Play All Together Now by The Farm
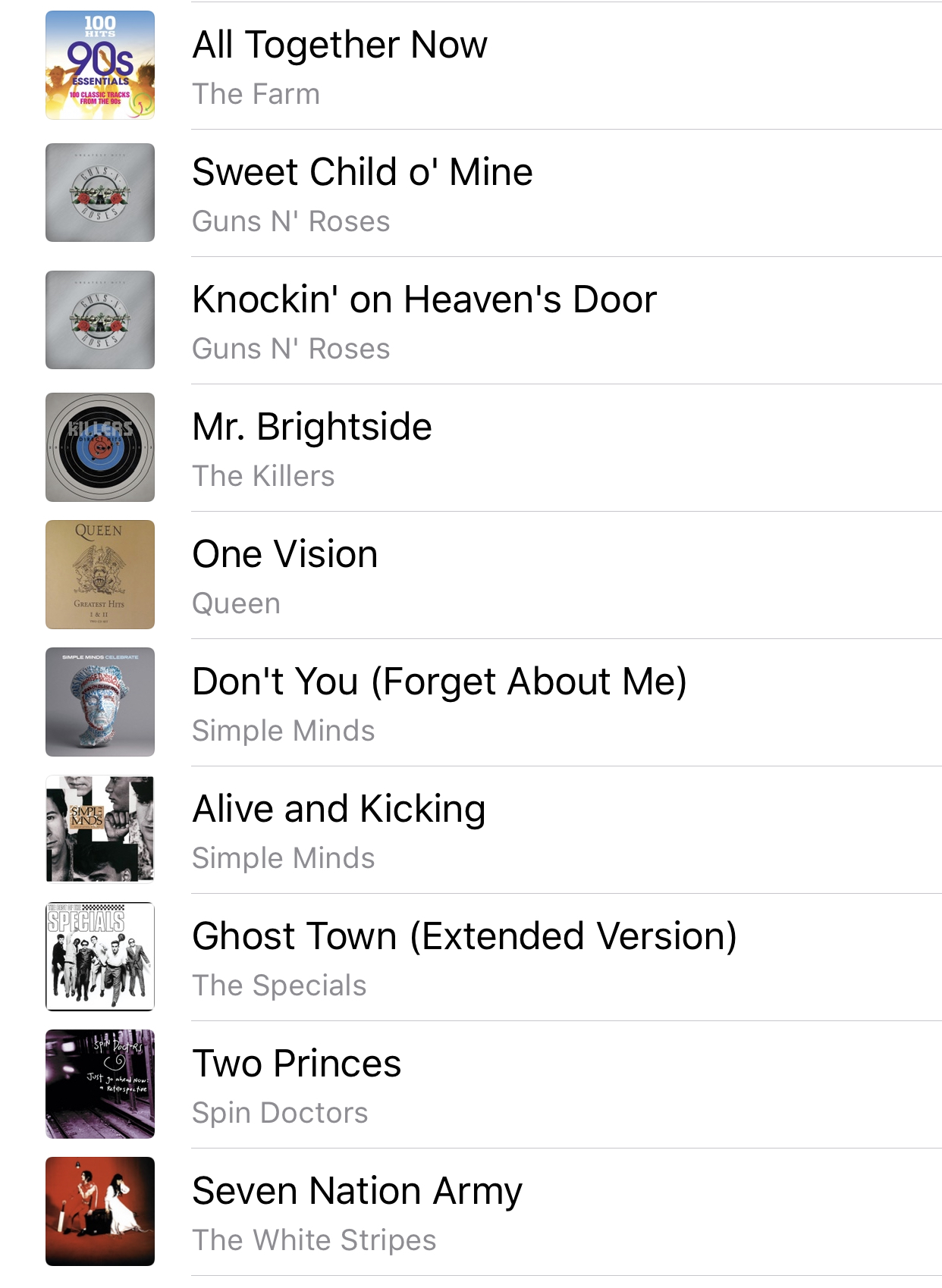 [x=340, y=65]
